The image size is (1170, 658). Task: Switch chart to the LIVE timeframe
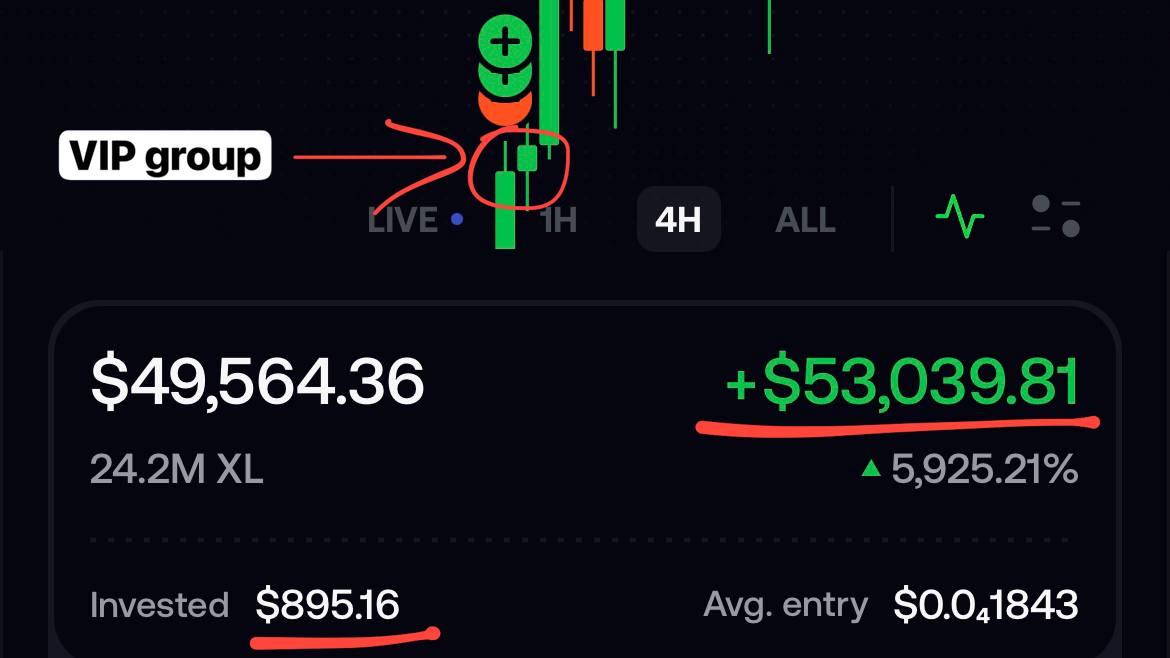(x=415, y=219)
